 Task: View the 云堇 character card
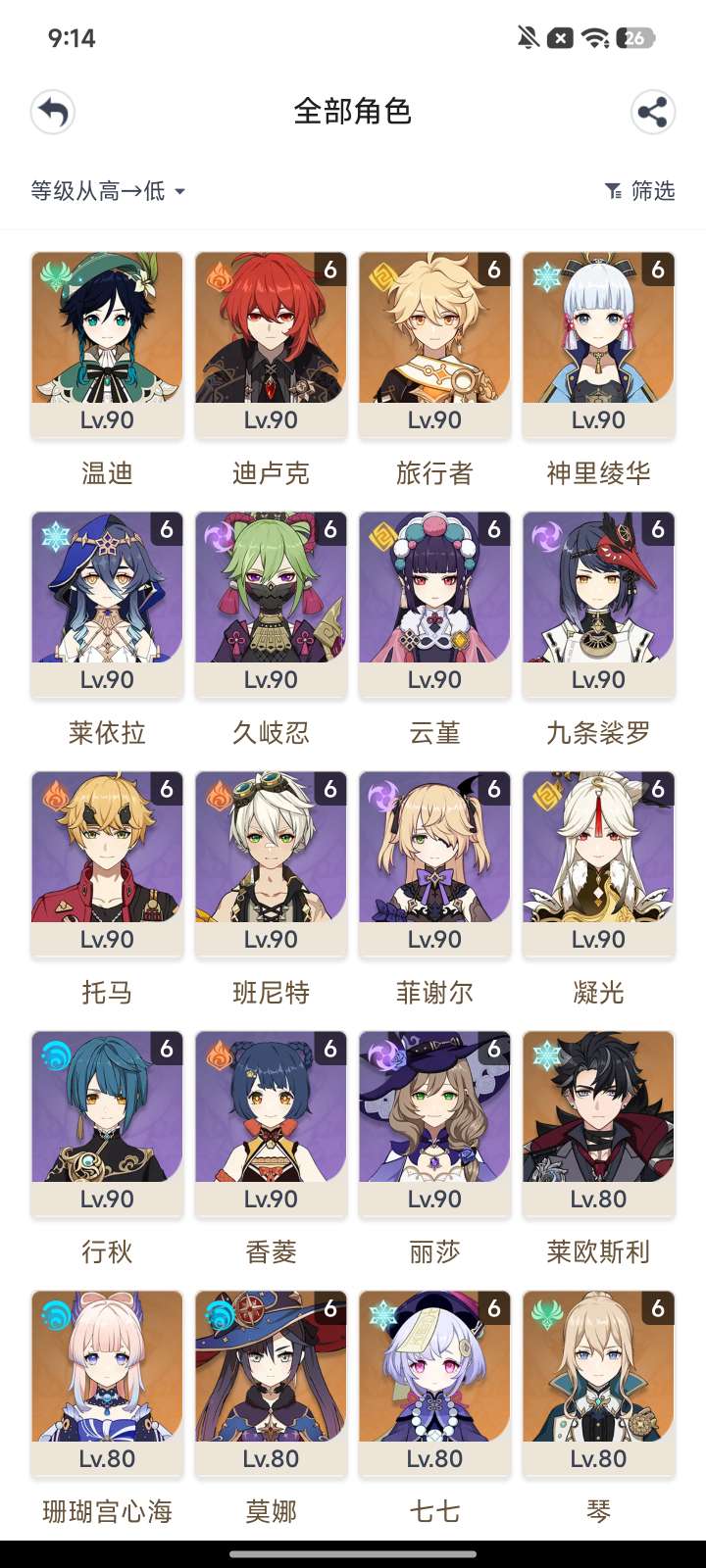pyautogui.click(x=434, y=603)
